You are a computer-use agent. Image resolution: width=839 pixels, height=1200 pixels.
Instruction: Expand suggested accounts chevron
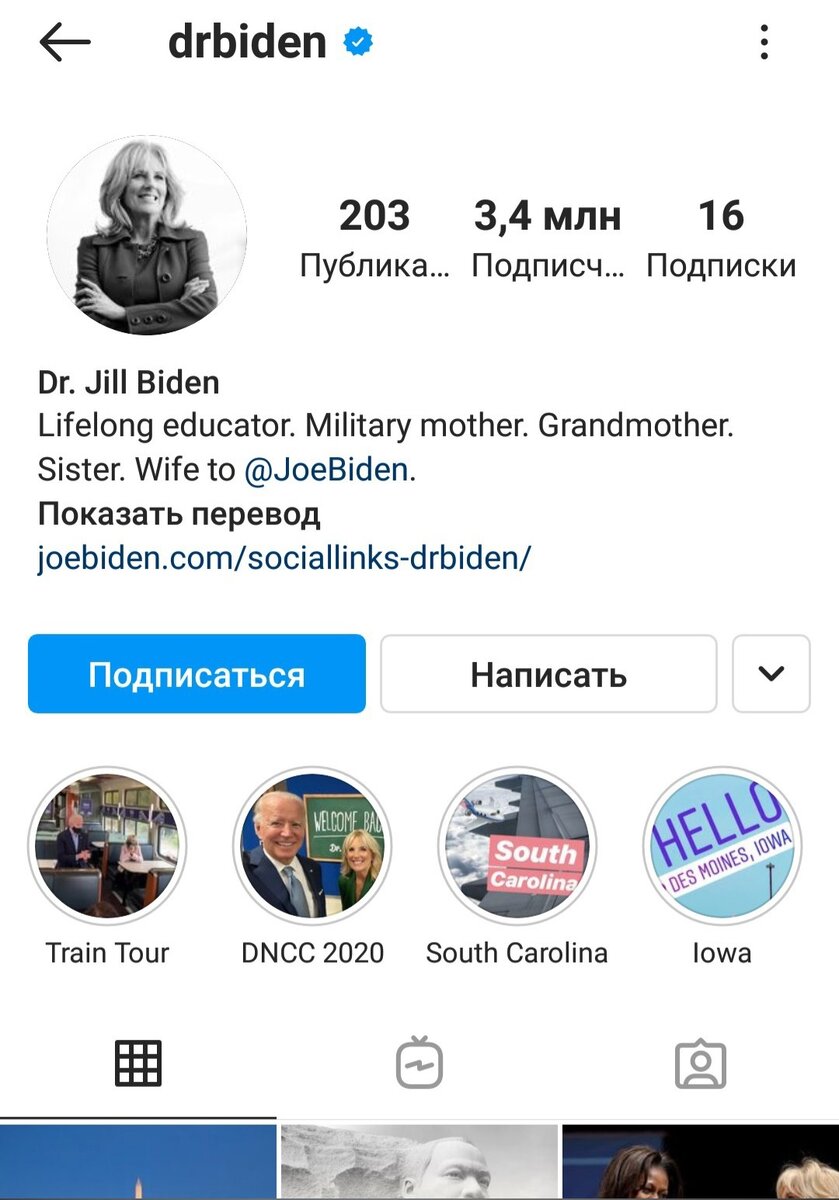(x=771, y=674)
